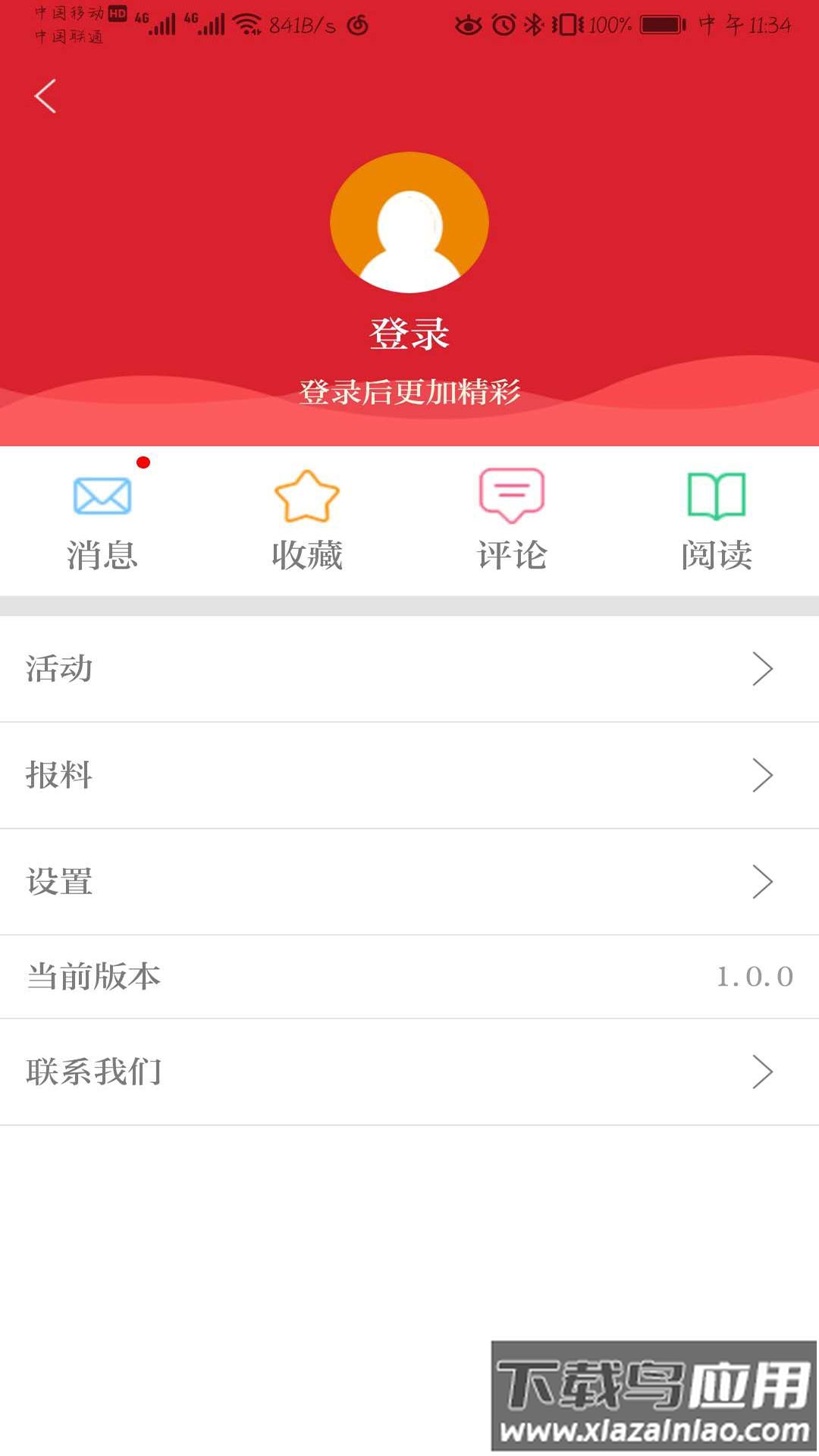Click the 当前版本 1.0.0 version row

[x=409, y=977]
